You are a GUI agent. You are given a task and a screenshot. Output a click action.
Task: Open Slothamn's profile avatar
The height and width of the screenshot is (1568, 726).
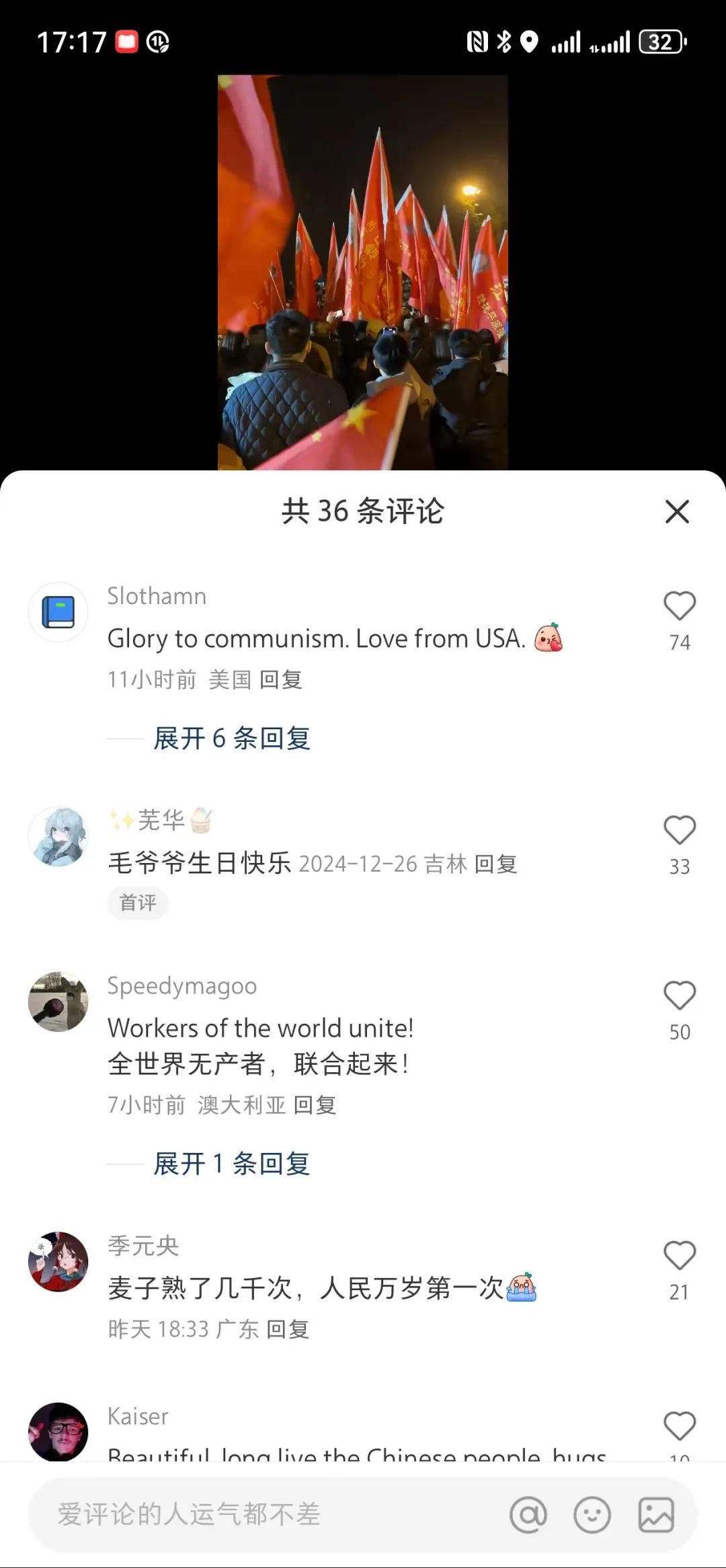[x=58, y=612]
